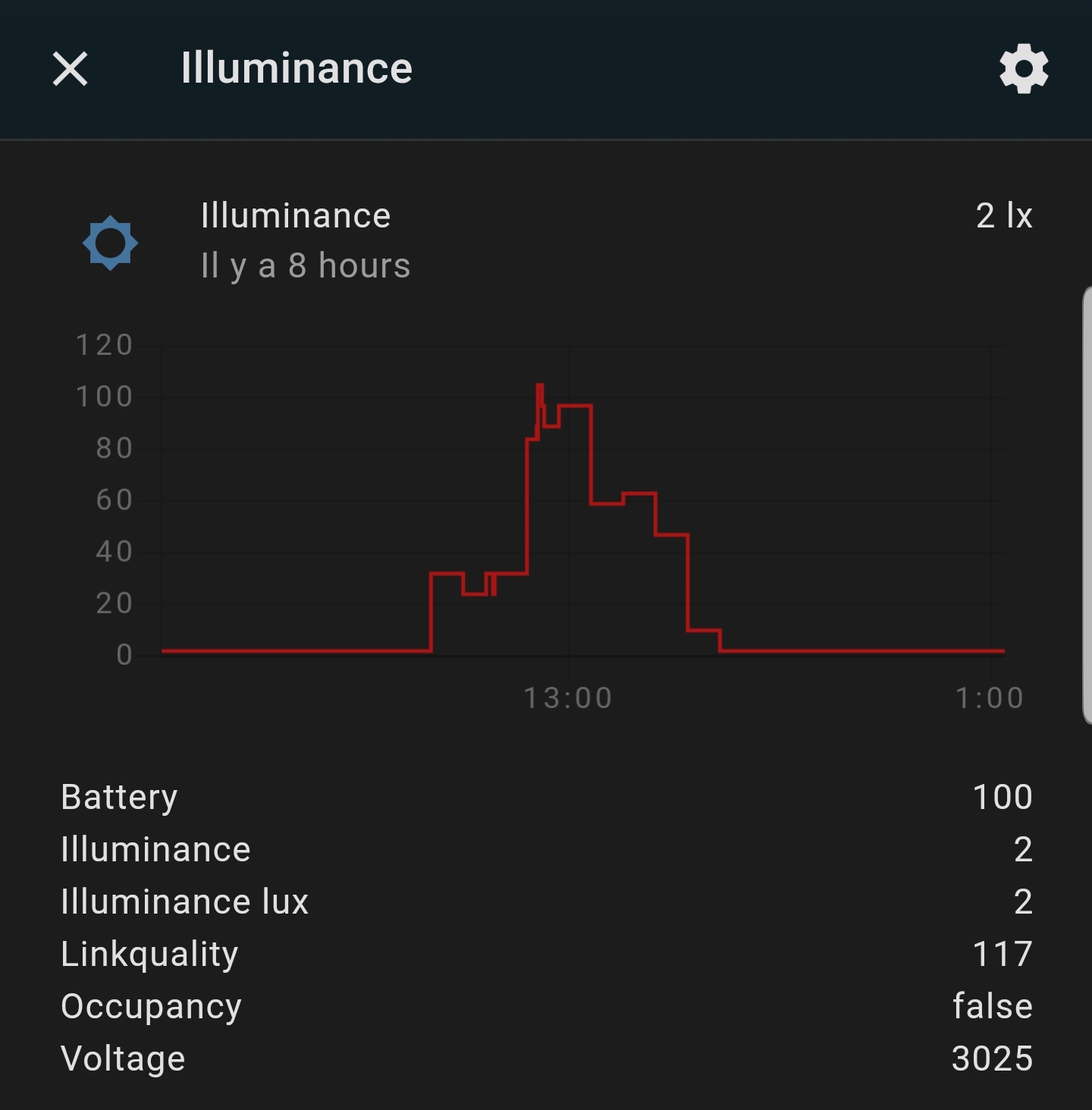Click the 'Il y a 8 hours' timestamp

(x=306, y=265)
